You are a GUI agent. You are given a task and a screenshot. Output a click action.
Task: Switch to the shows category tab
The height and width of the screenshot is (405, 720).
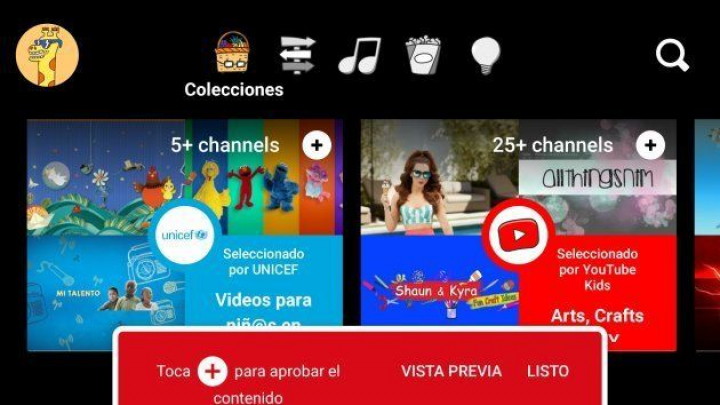(297, 54)
